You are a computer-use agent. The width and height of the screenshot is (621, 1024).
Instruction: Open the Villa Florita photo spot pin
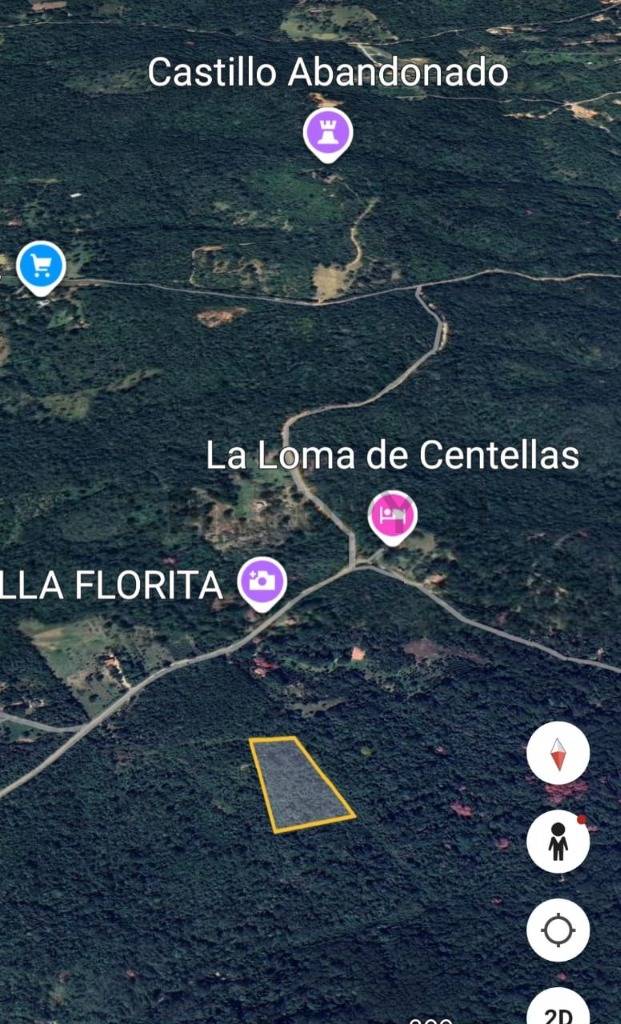tap(262, 580)
